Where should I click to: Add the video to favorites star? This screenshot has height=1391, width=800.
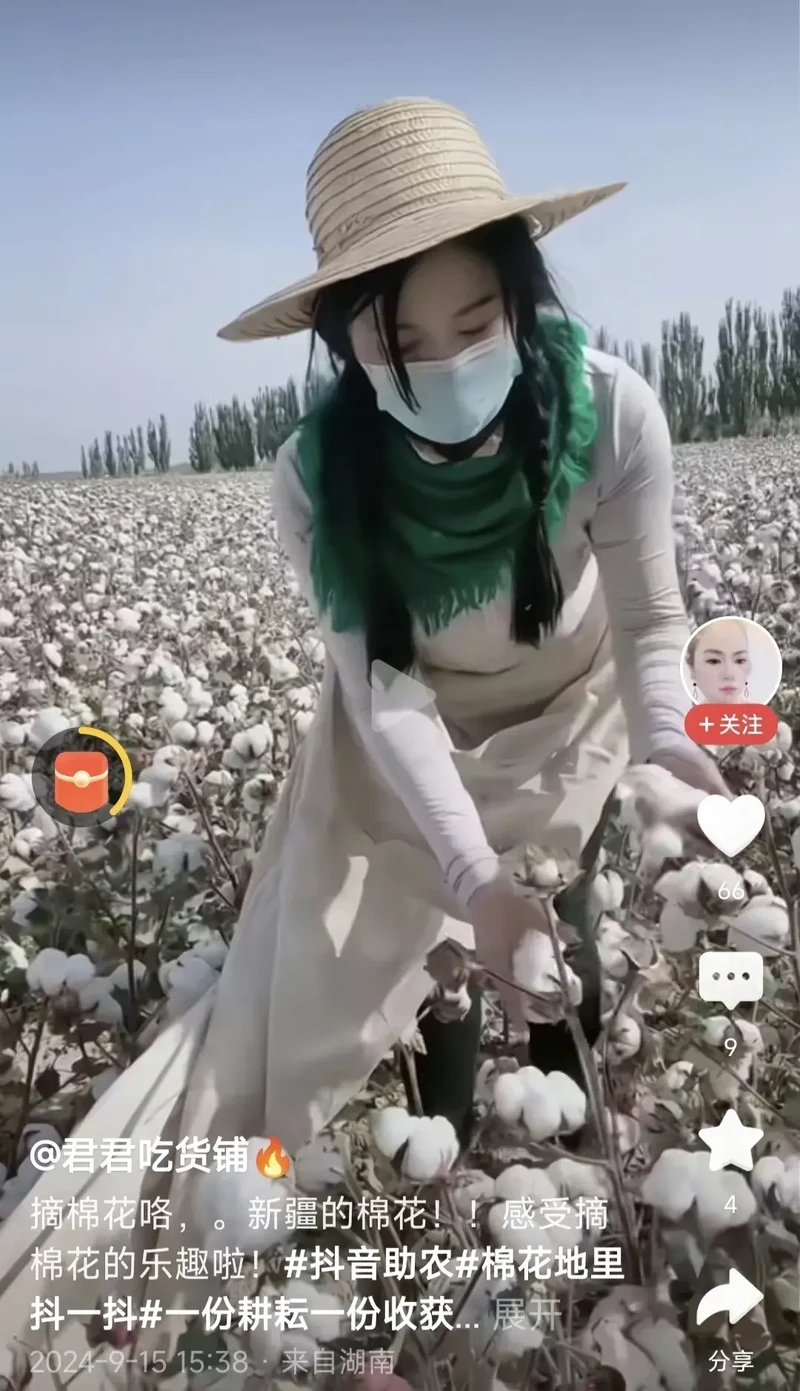[x=730, y=1140]
